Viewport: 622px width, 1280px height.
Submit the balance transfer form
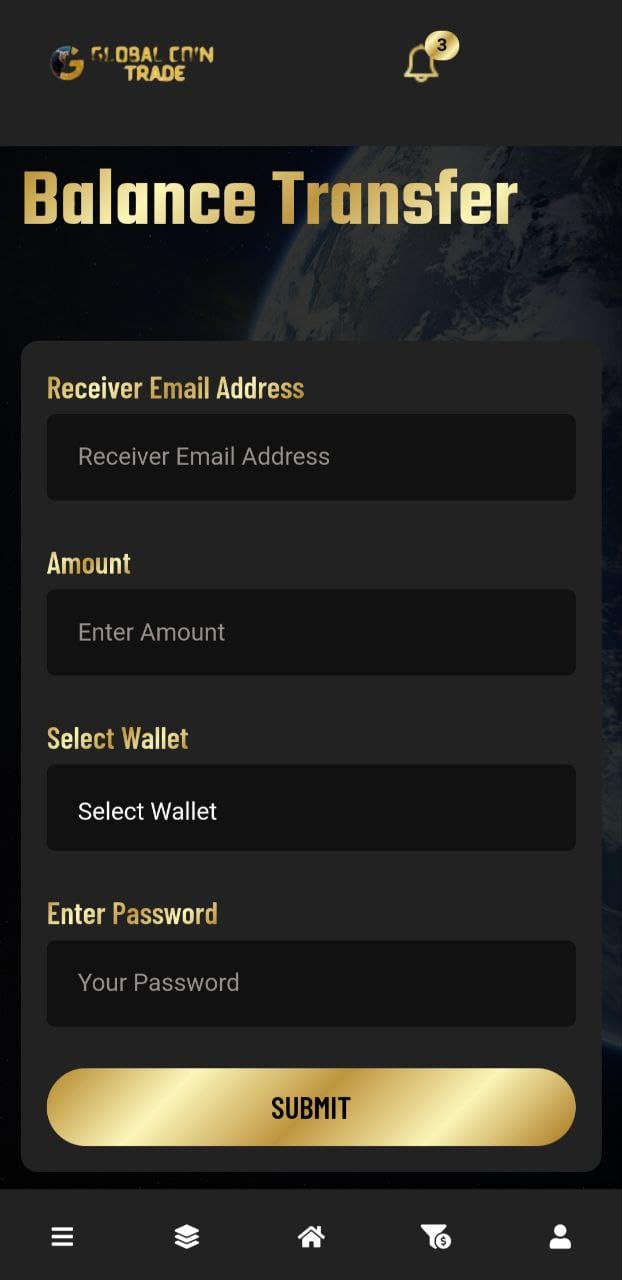(311, 1107)
